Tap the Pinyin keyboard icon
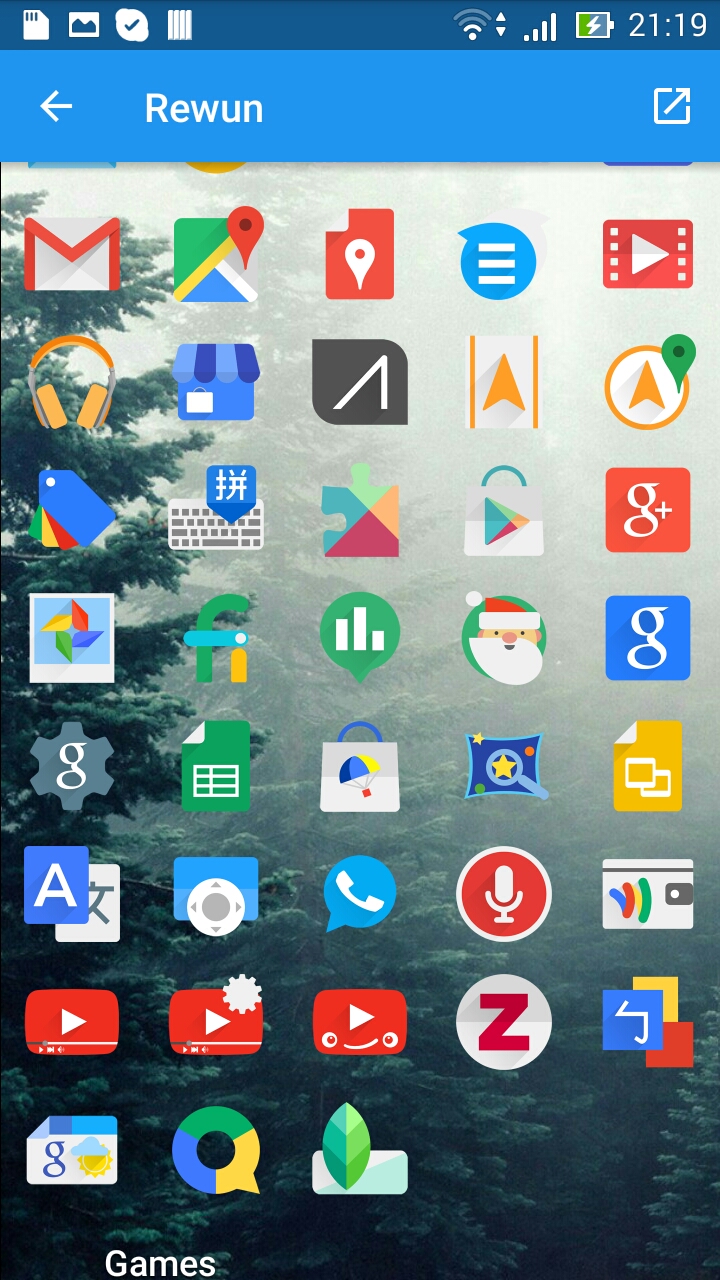The width and height of the screenshot is (720, 1280). pyautogui.click(x=217, y=509)
